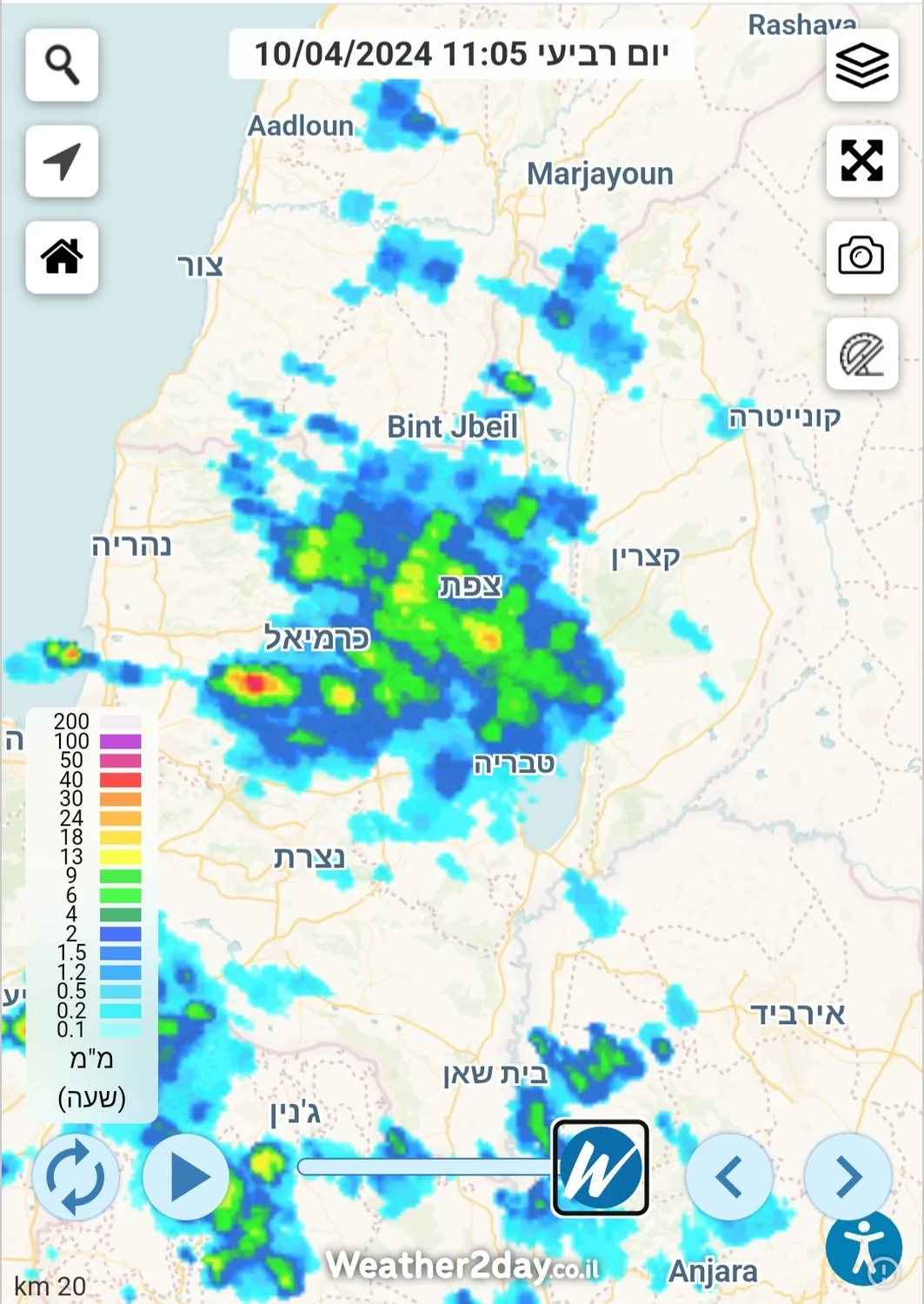Image resolution: width=924 pixels, height=1304 pixels.
Task: Refresh the radar data
Action: click(x=76, y=1177)
